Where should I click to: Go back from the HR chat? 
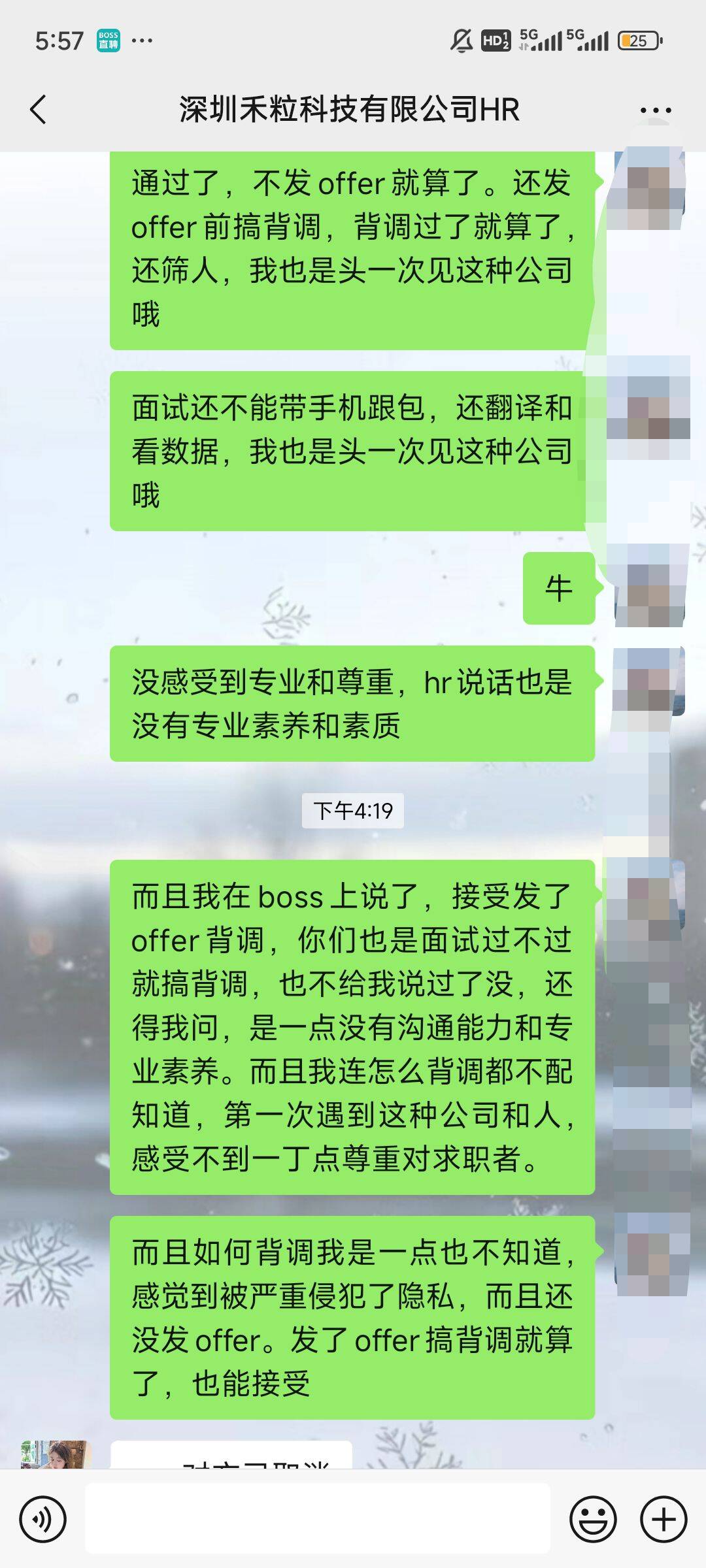(39, 109)
